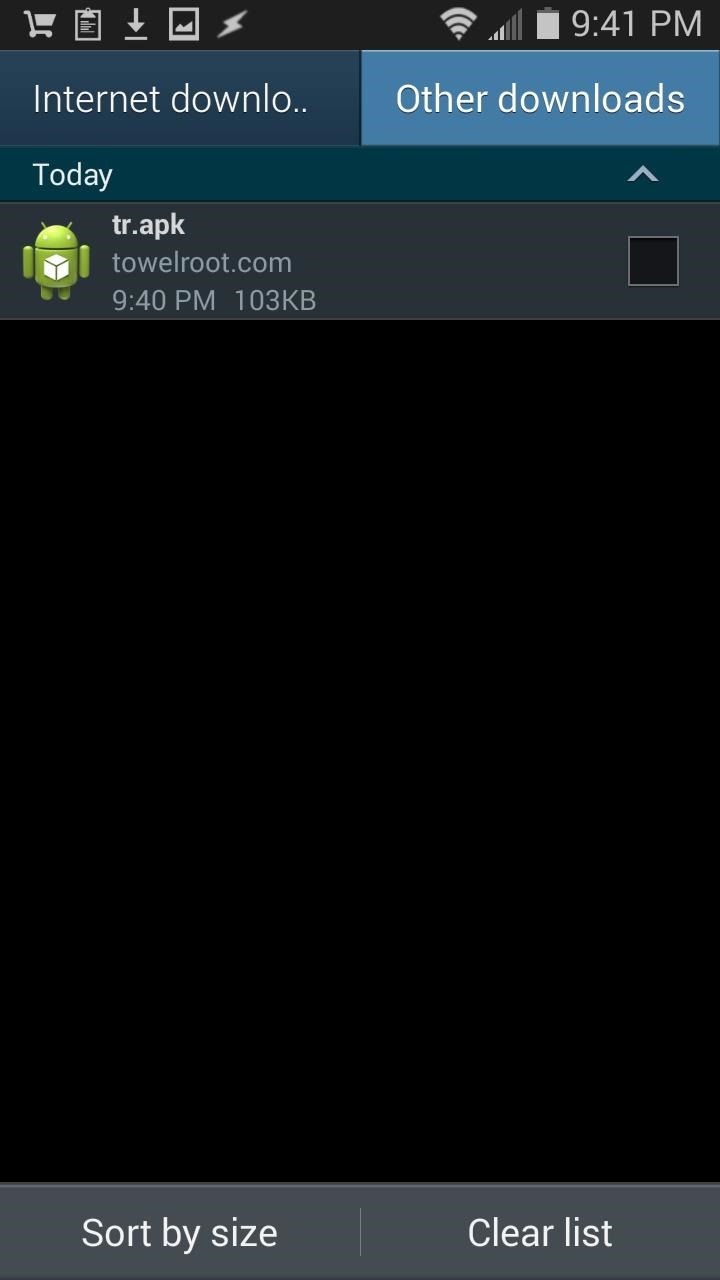Open the tr.apk download
Image resolution: width=720 pixels, height=1280 pixels.
(x=300, y=262)
